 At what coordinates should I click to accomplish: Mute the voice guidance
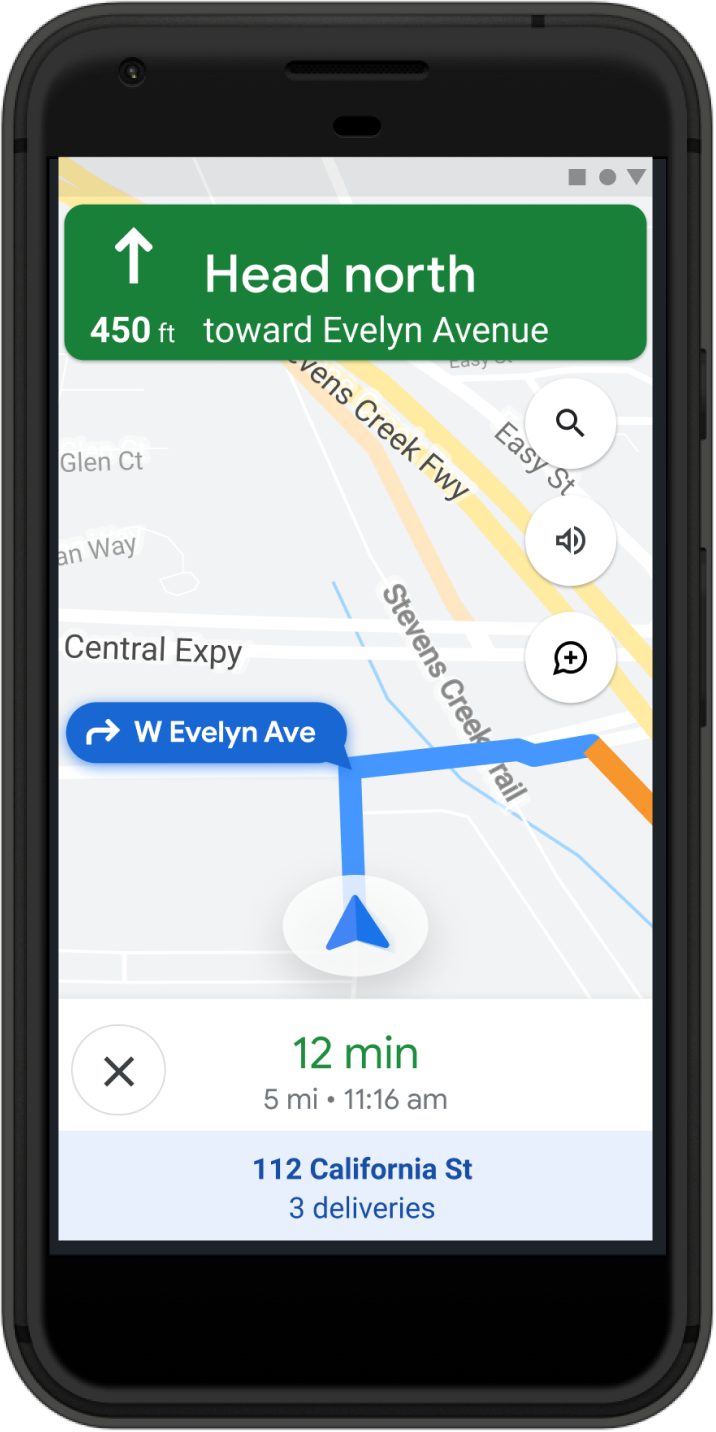point(570,541)
